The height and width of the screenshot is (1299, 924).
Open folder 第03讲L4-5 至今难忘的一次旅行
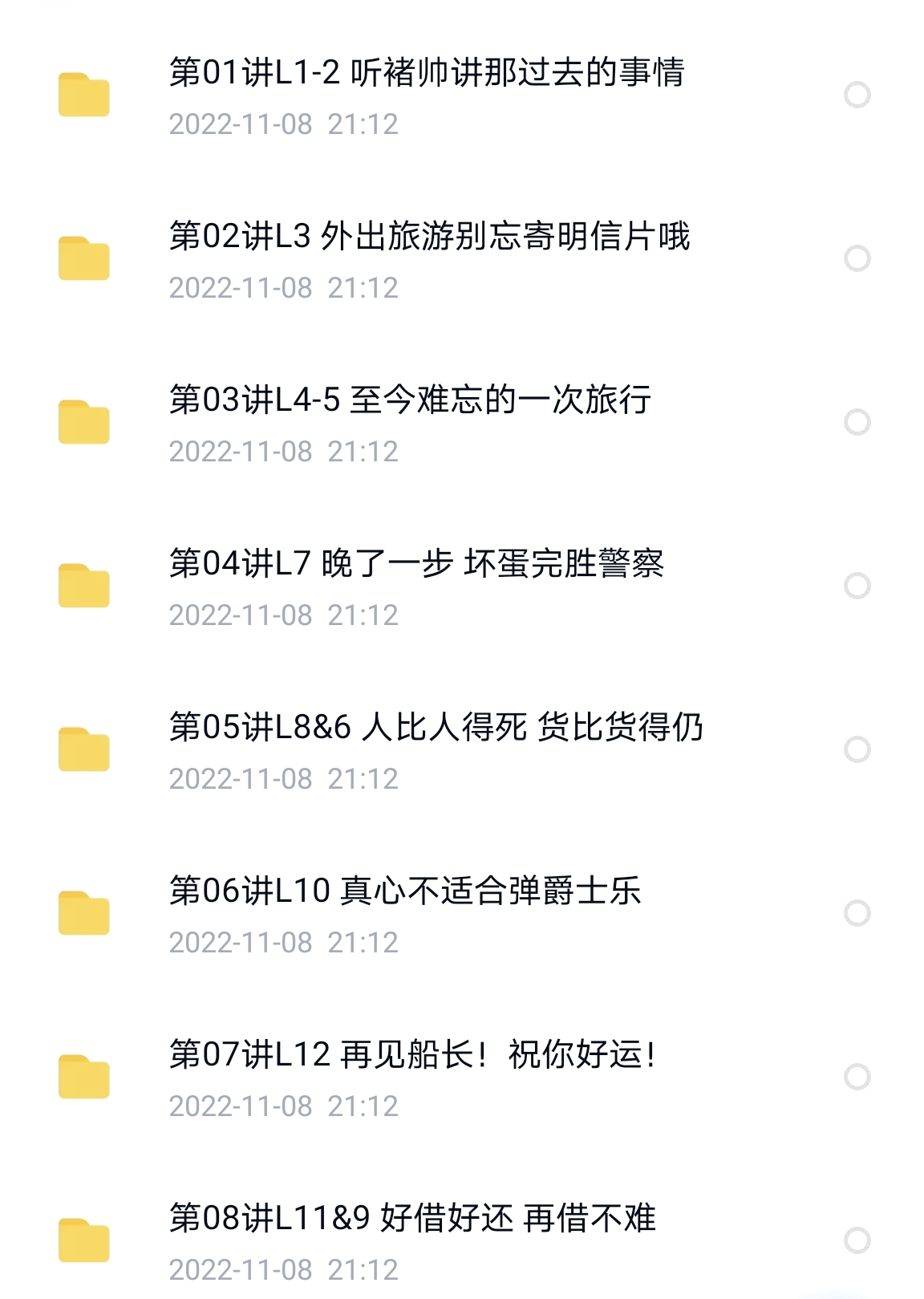pos(410,400)
